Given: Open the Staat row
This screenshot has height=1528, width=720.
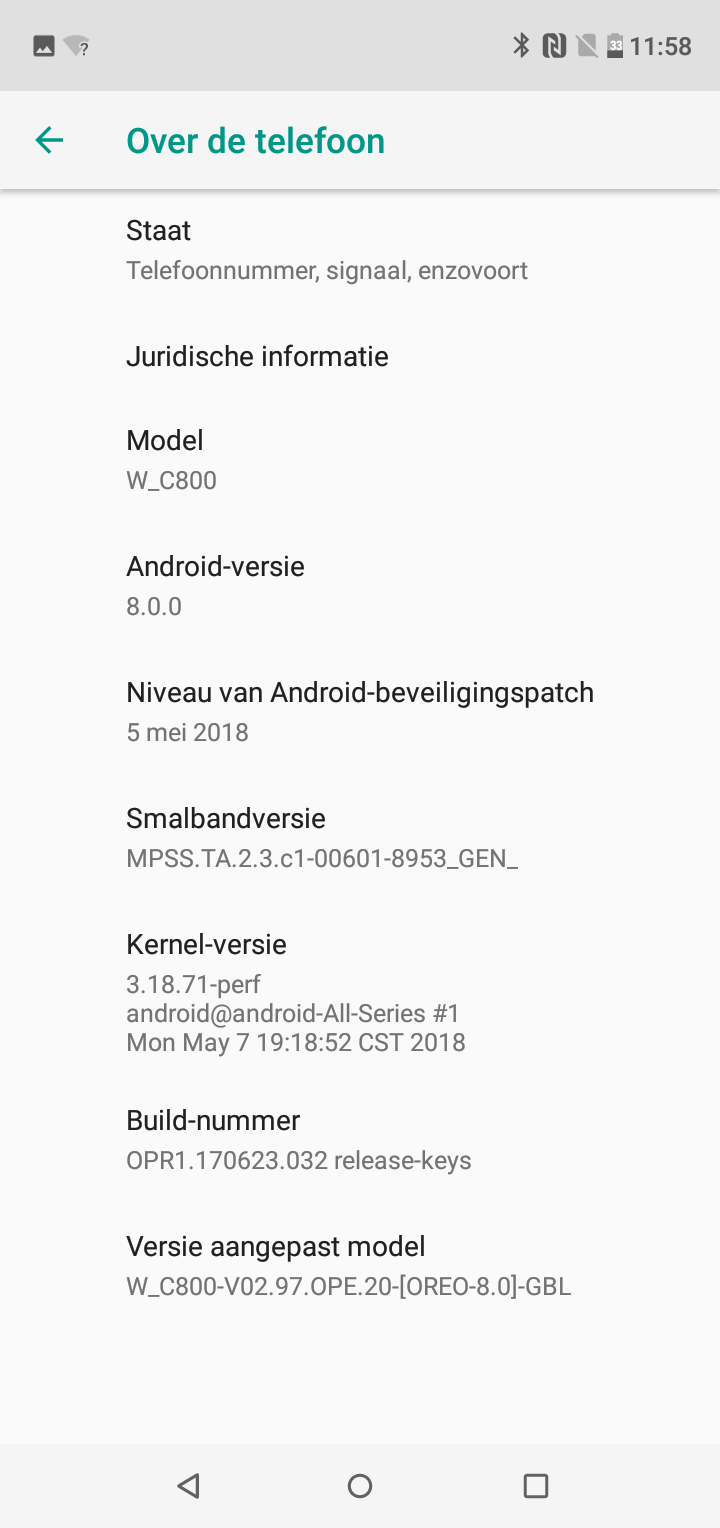Looking at the screenshot, I should 360,250.
